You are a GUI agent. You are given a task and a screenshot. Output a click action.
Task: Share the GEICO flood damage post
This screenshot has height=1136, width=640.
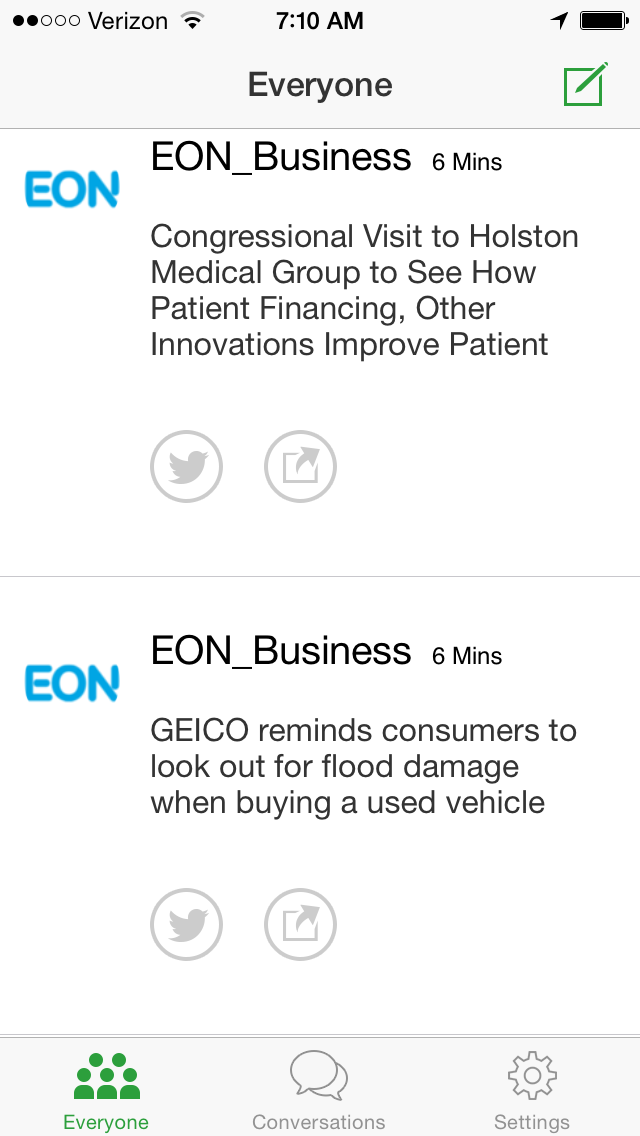coord(300,924)
